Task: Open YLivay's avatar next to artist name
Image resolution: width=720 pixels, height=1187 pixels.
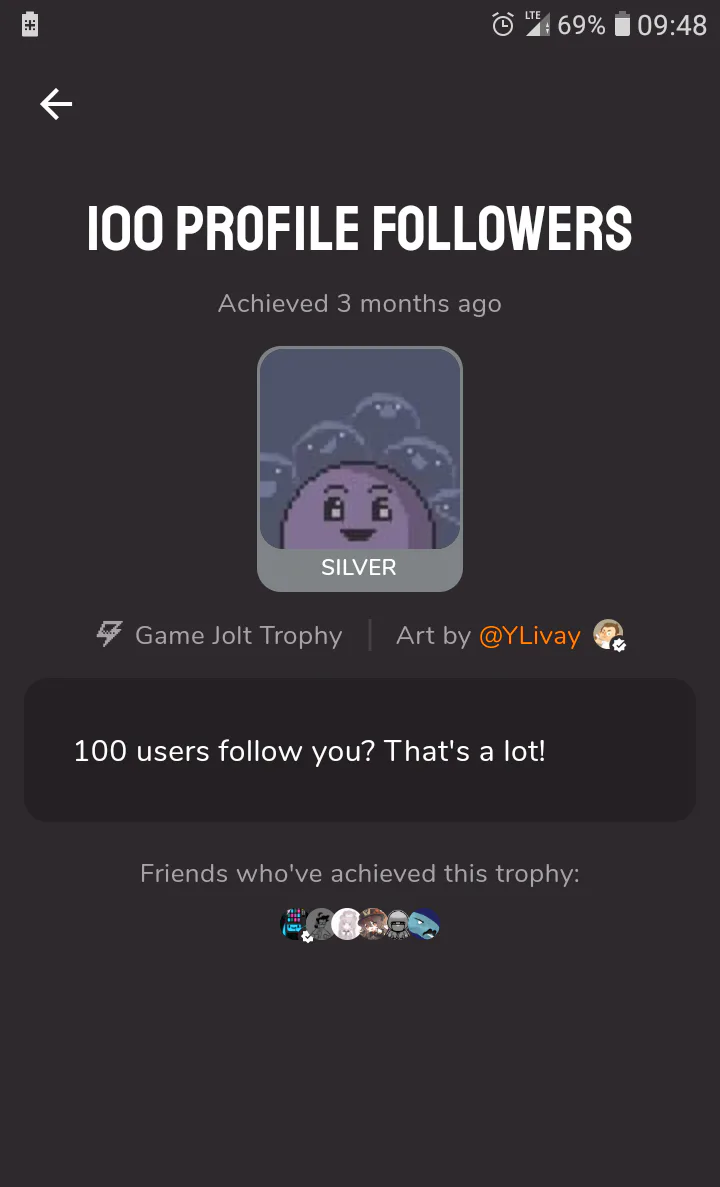Action: (608, 635)
